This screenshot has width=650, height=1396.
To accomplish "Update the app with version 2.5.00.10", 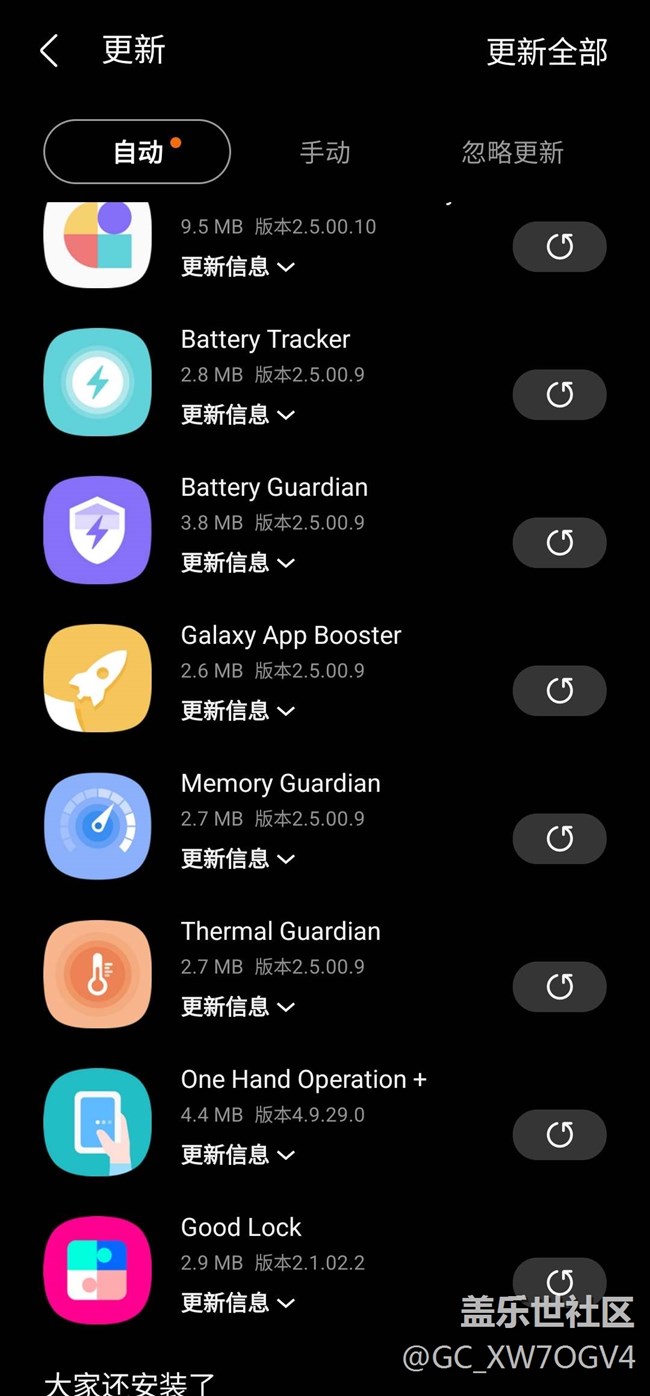I will pos(559,247).
